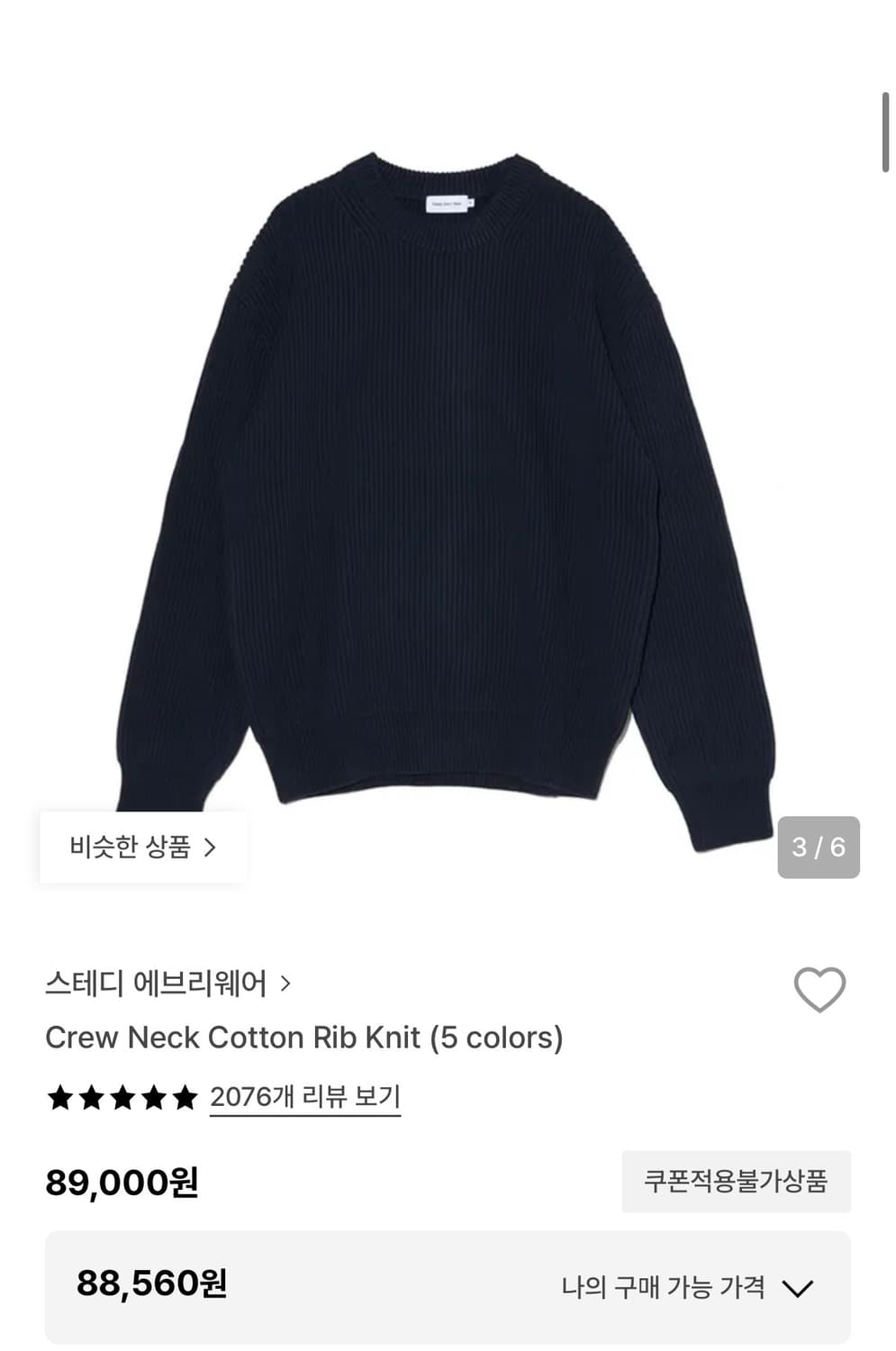Open 2076개 리뷰 보기 reviews link
Image resolution: width=896 pixels, height=1351 pixels.
304,1095
